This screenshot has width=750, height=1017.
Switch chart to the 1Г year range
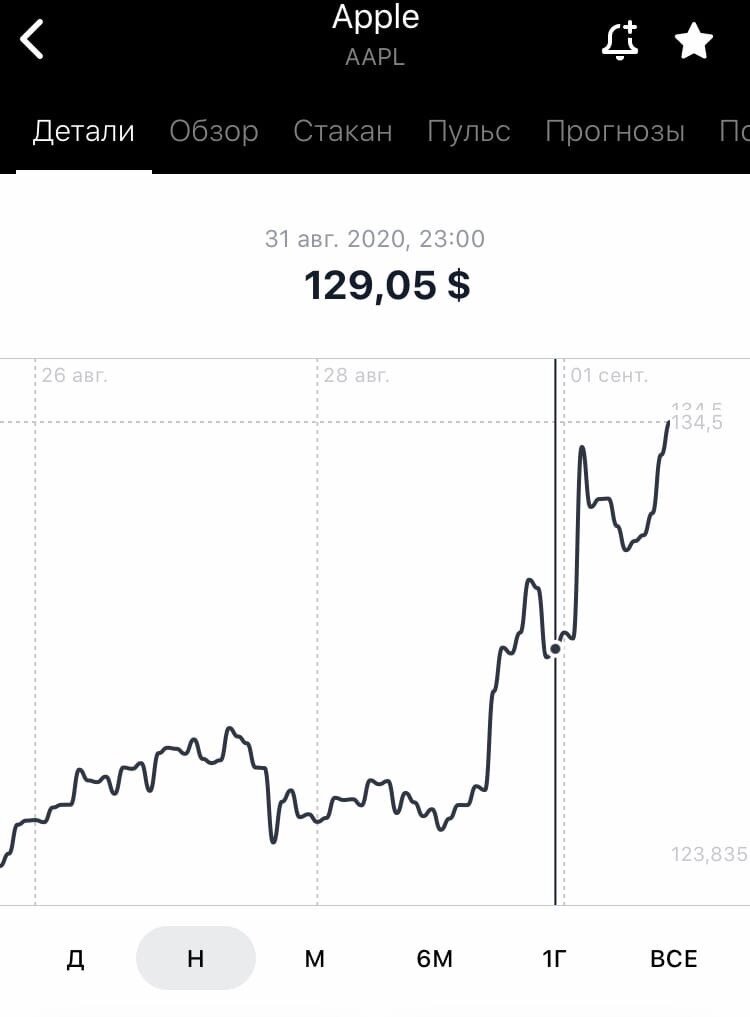click(x=555, y=958)
